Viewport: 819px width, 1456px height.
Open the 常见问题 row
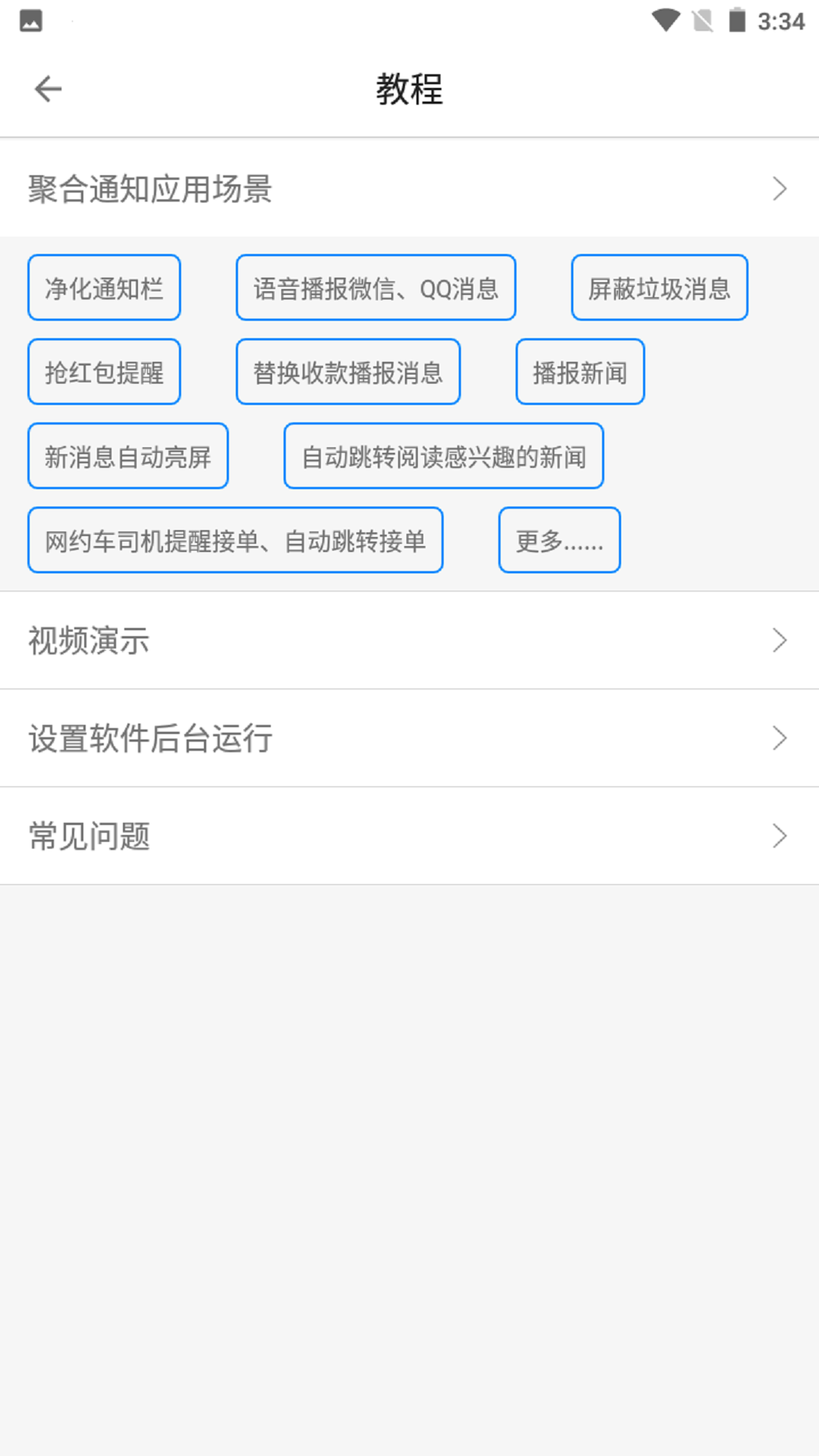pyautogui.click(x=409, y=836)
